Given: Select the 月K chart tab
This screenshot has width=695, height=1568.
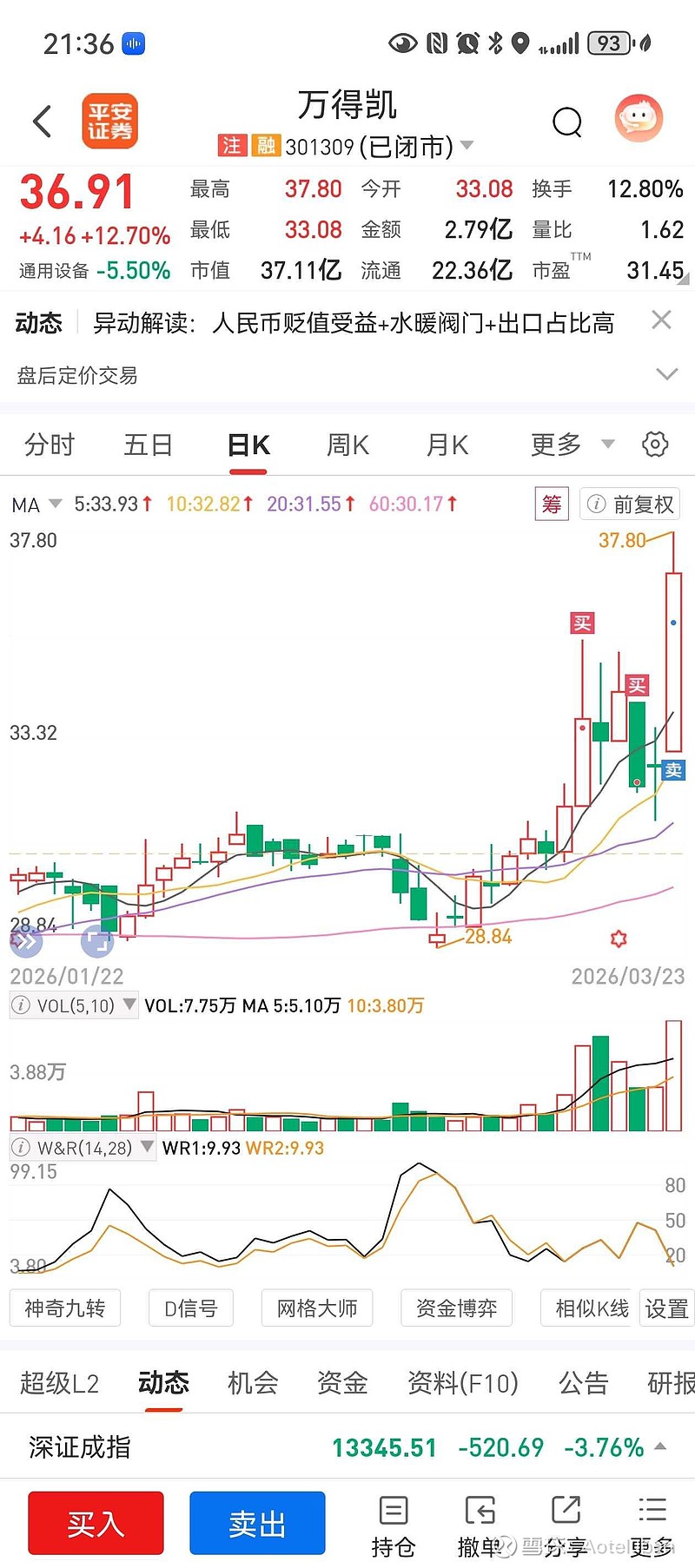Looking at the screenshot, I should tap(447, 445).
